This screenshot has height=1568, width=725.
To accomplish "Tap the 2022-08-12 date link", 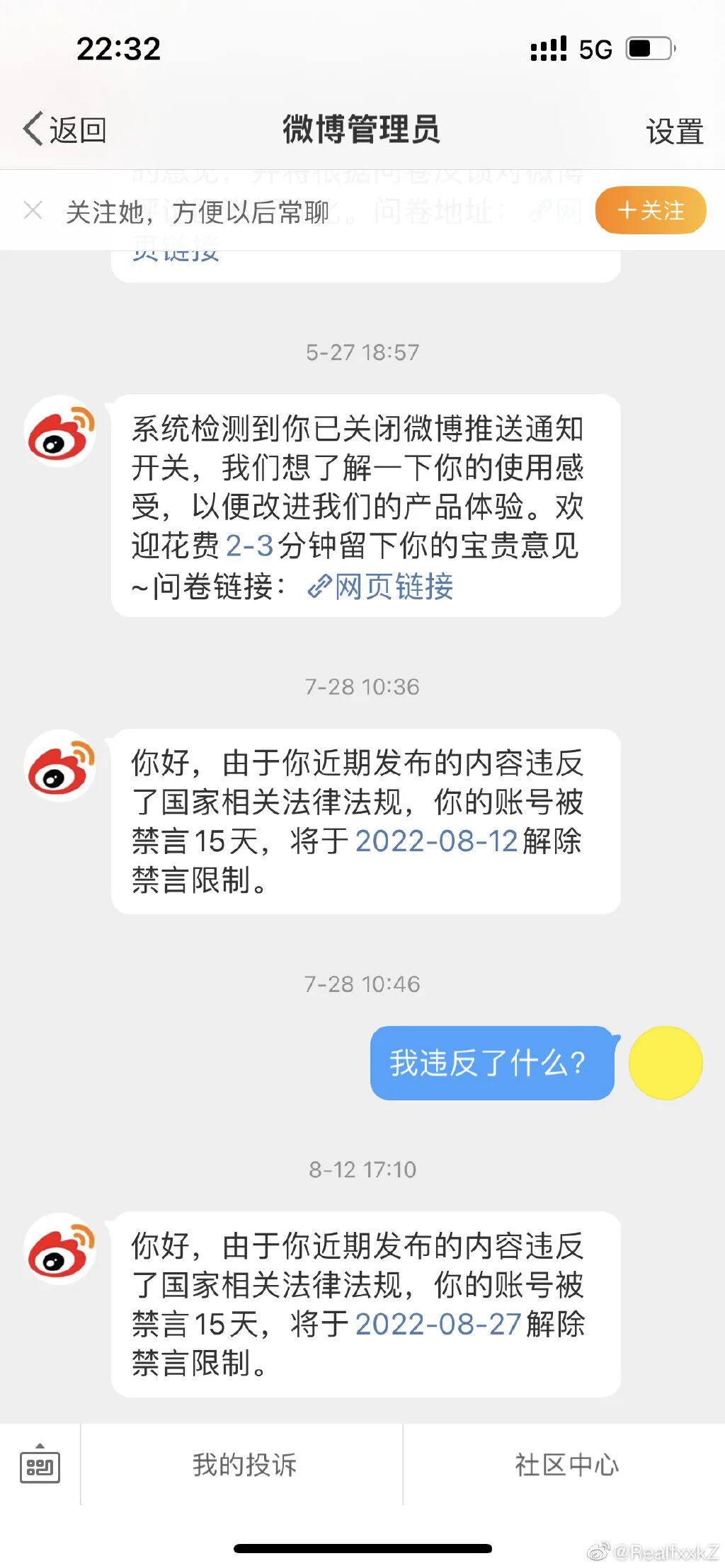I will pos(436,841).
